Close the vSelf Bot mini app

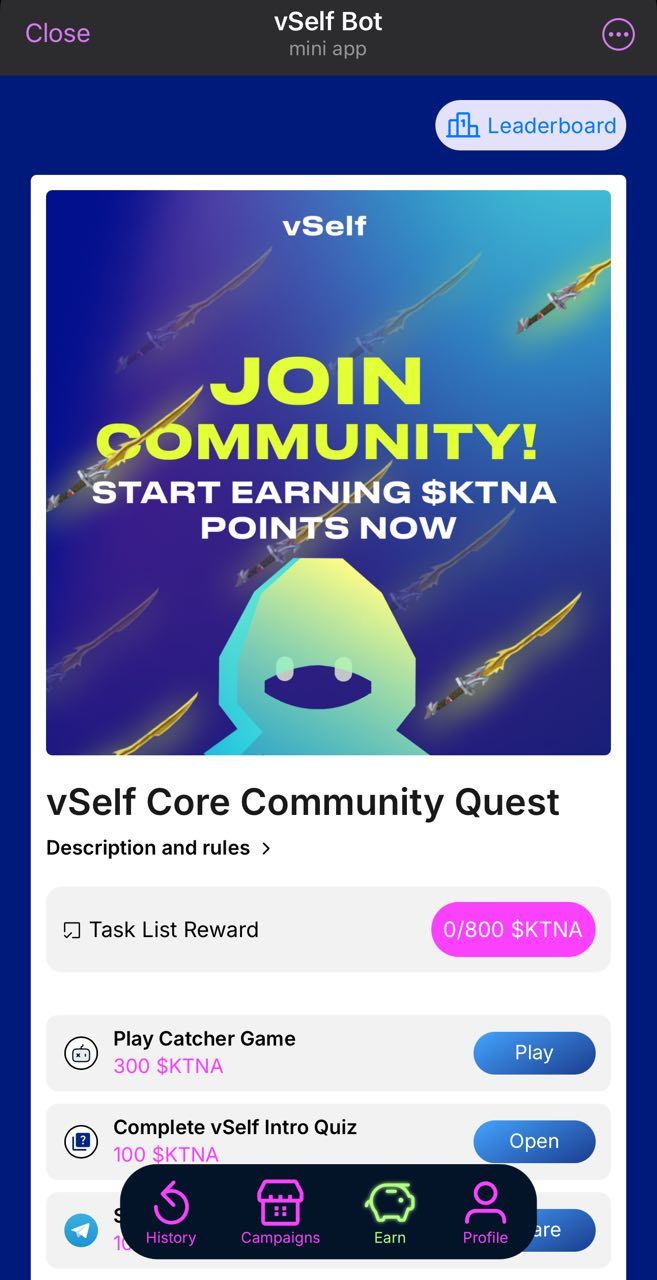[x=57, y=33]
